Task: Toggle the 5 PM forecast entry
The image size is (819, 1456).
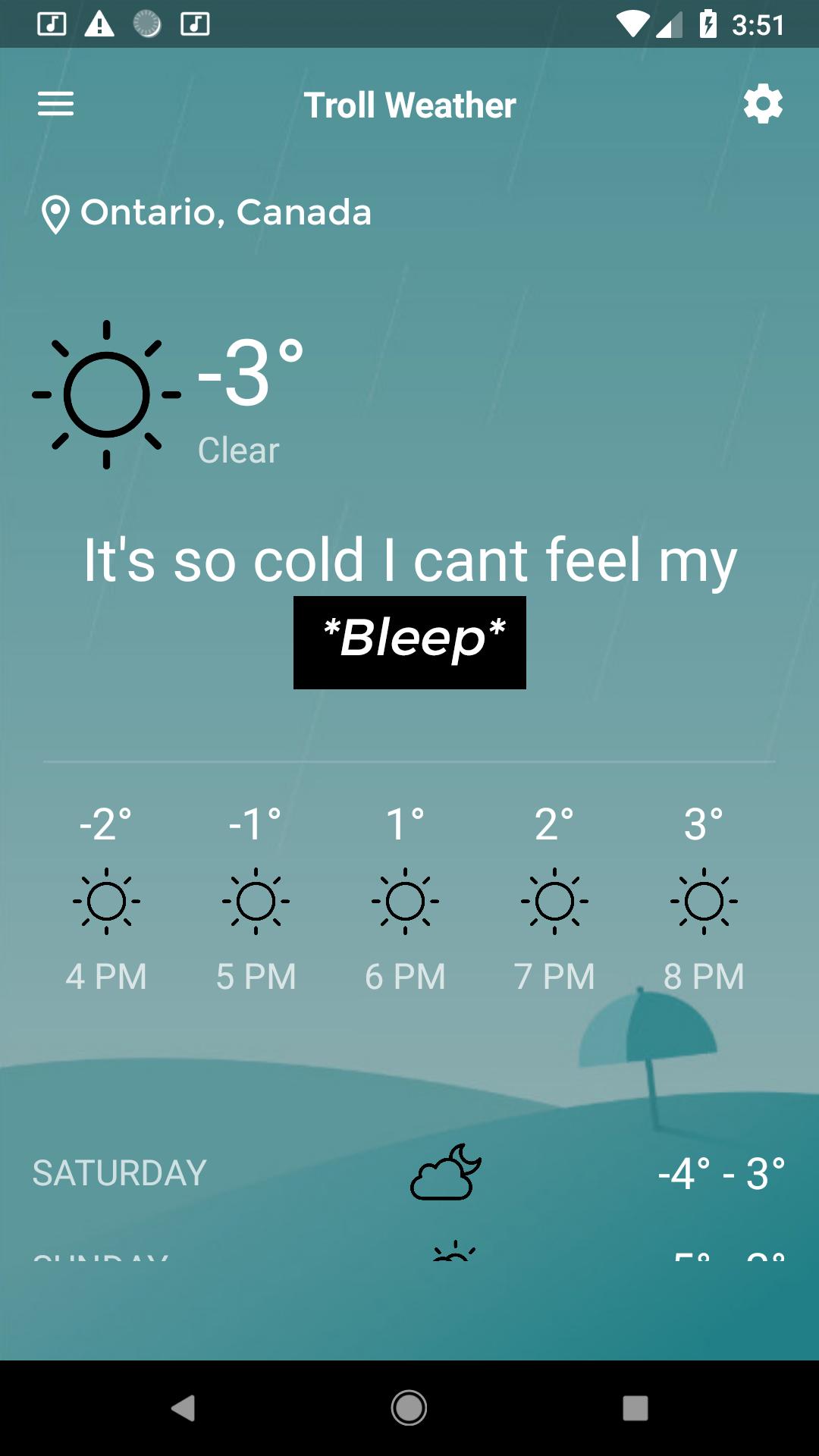Action: pos(256,901)
